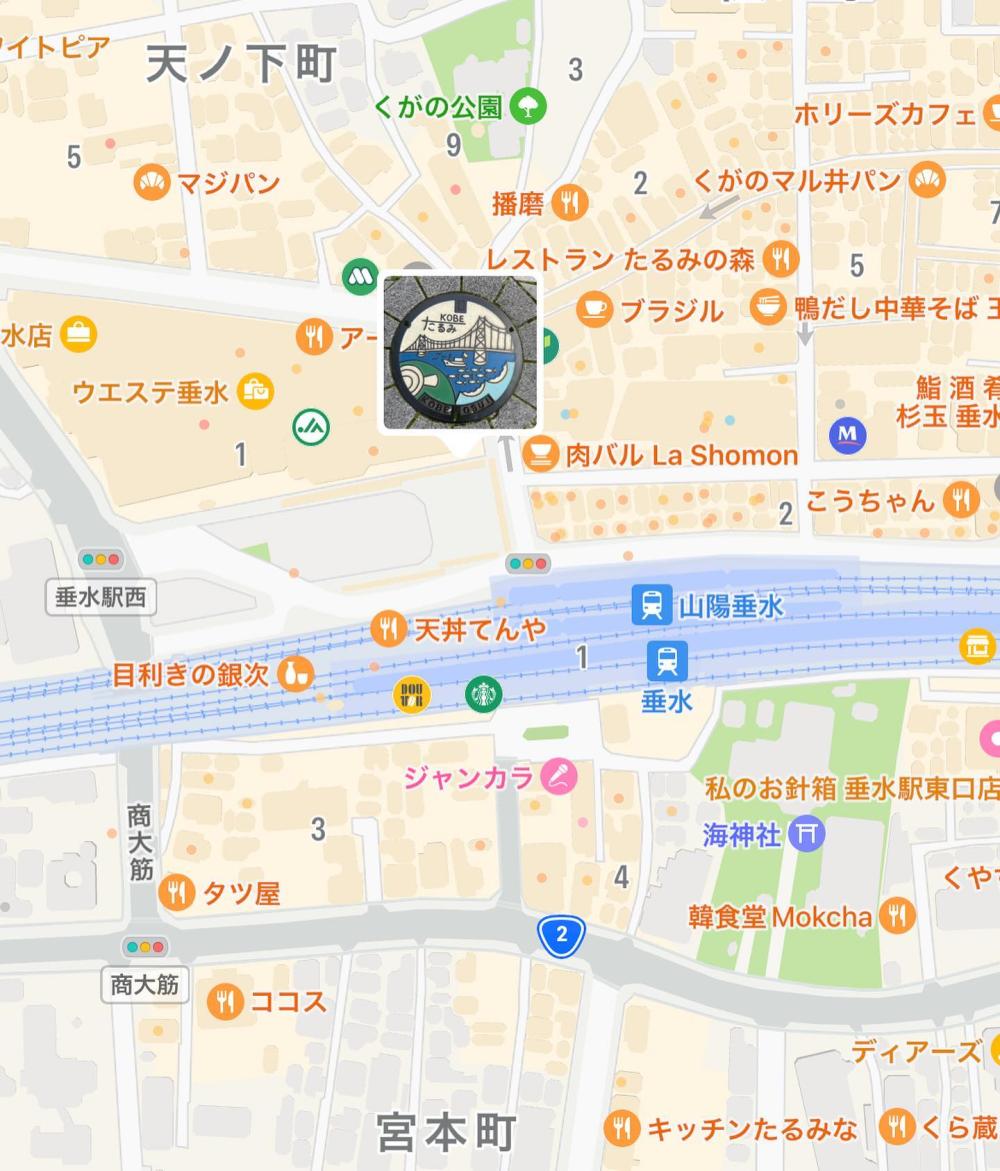Open the ジャンカラ karaoke marker
Image resolution: width=1000 pixels, height=1171 pixels.
pos(559,776)
